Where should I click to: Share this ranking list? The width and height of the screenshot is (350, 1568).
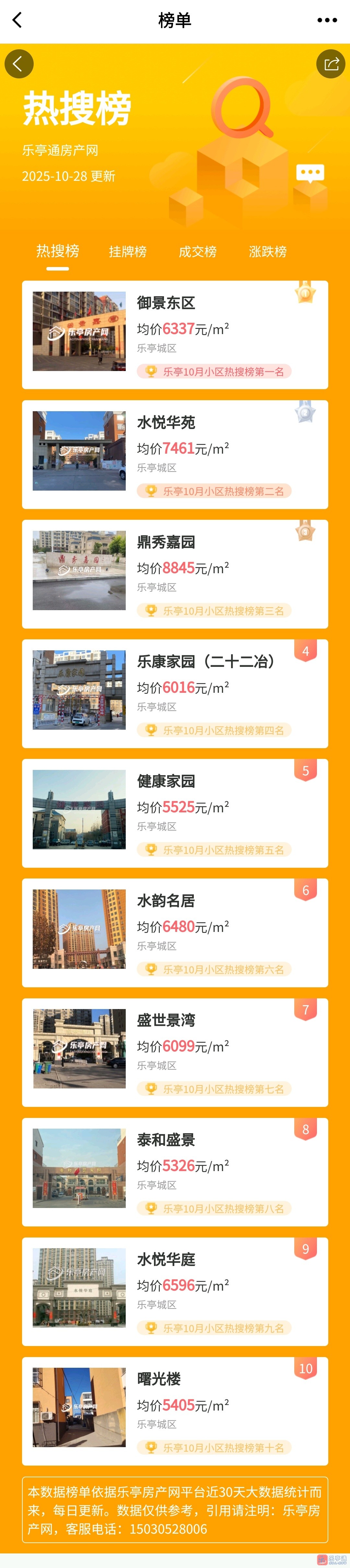[x=331, y=64]
